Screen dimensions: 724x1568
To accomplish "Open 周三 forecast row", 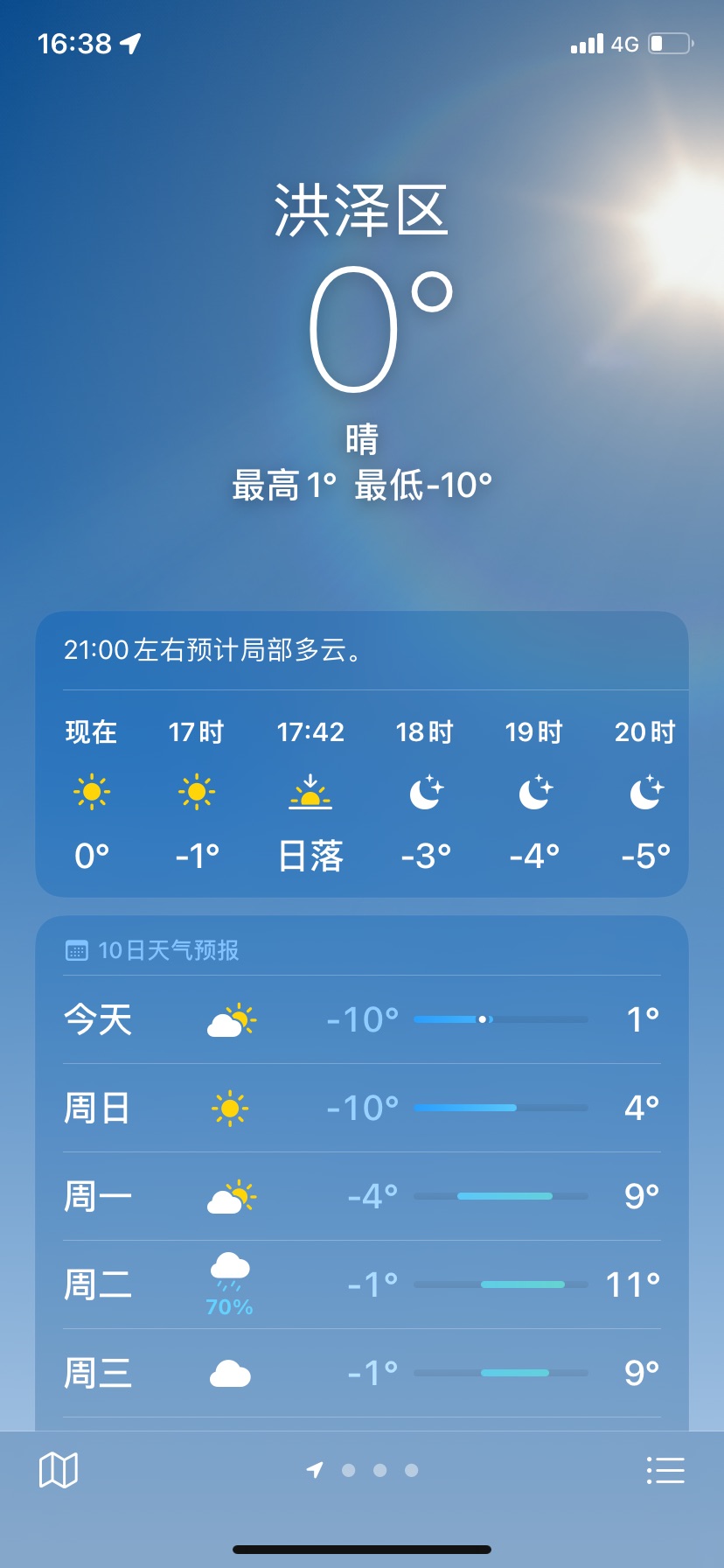I will [362, 1373].
